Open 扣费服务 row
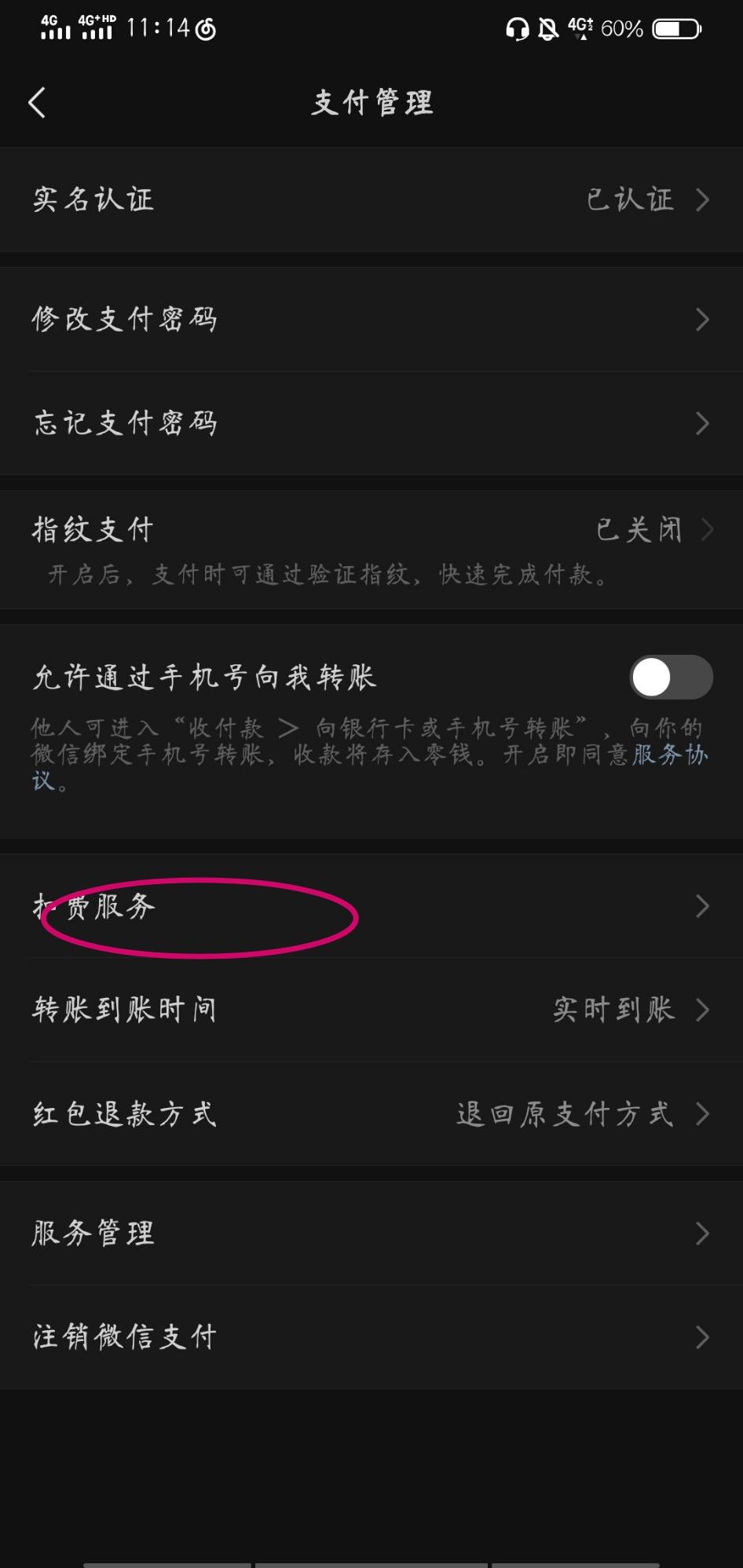The image size is (743, 1568). 371,906
